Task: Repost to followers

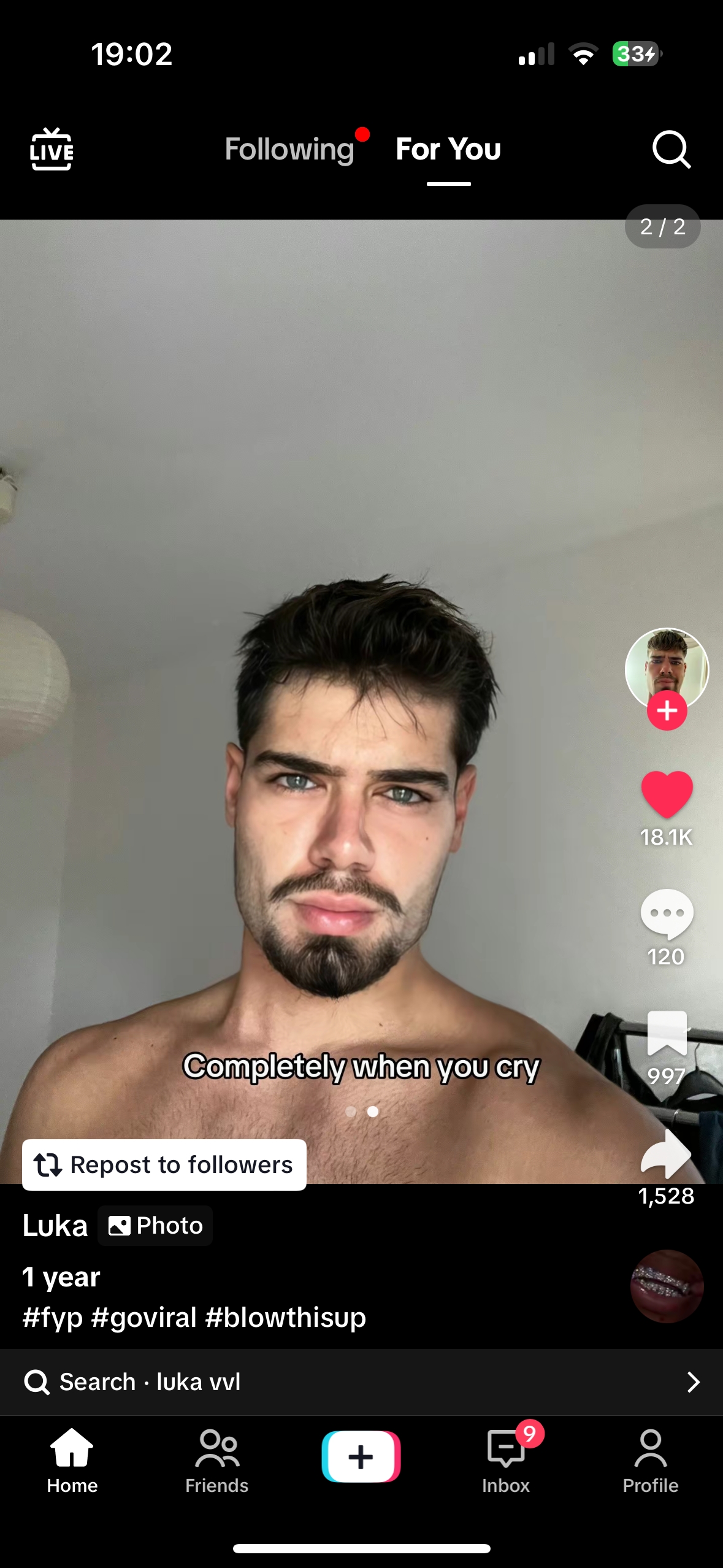Action: tap(164, 1164)
